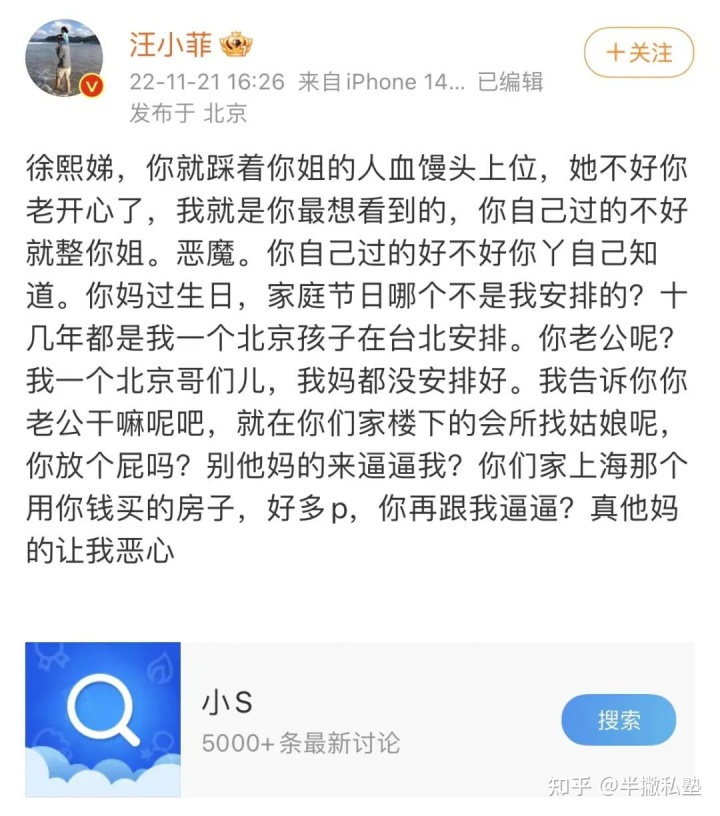The height and width of the screenshot is (816, 720).
Task: Open the 汪小菲 username link
Action: point(174,44)
